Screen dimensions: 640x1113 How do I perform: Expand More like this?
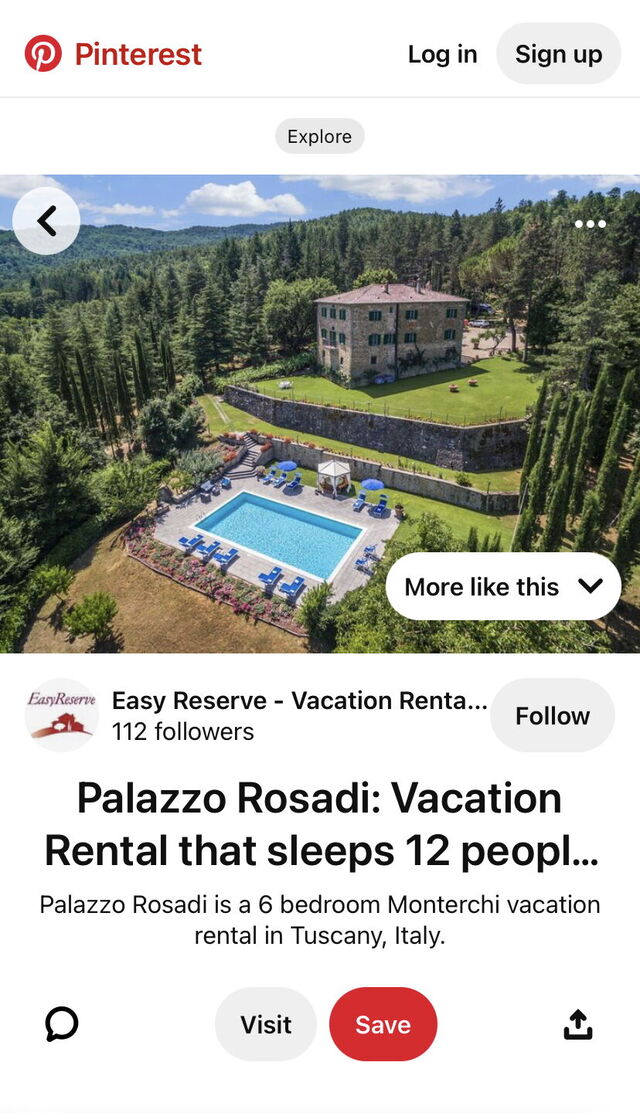(503, 587)
